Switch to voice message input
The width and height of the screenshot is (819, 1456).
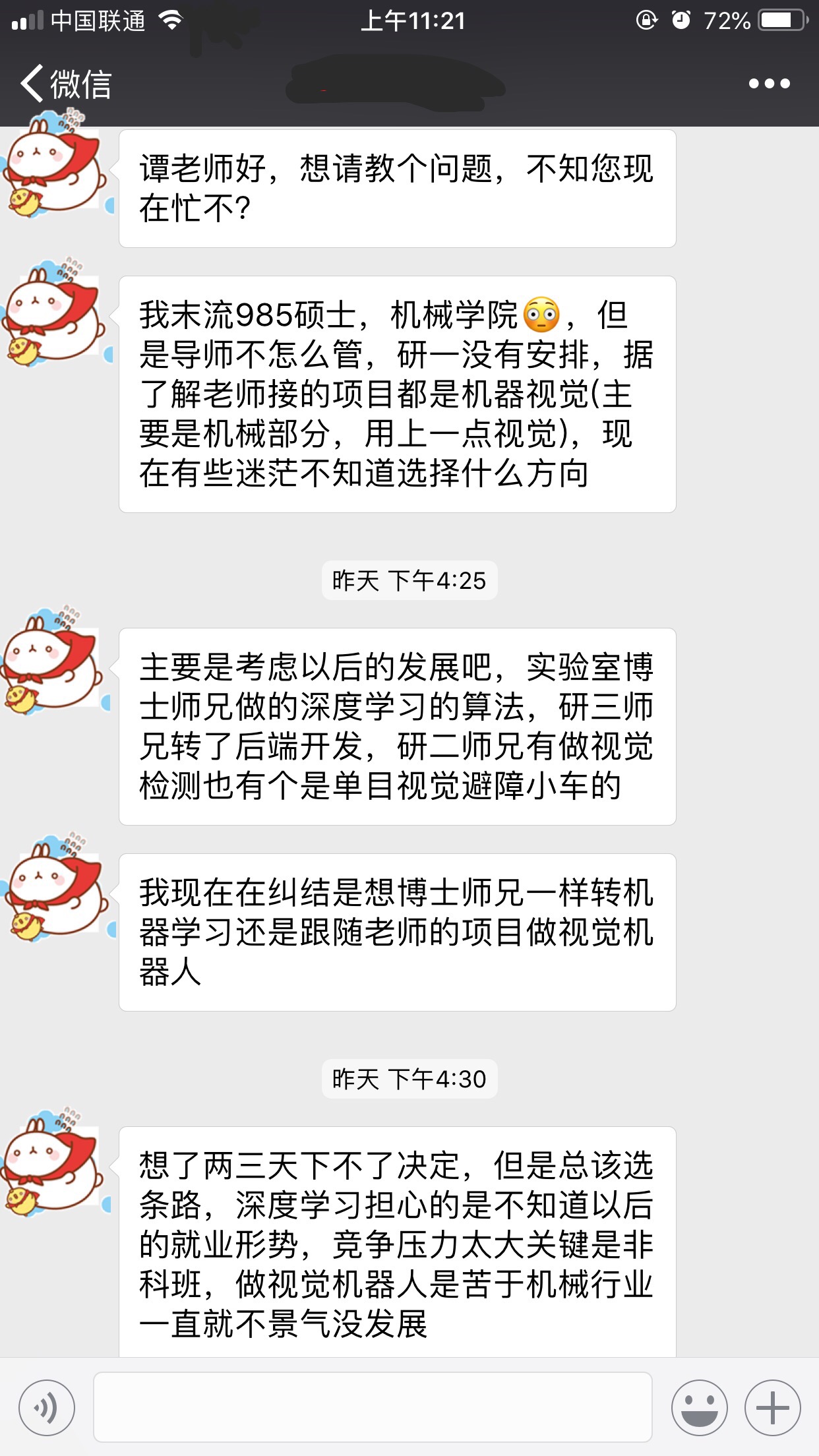click(x=47, y=1407)
